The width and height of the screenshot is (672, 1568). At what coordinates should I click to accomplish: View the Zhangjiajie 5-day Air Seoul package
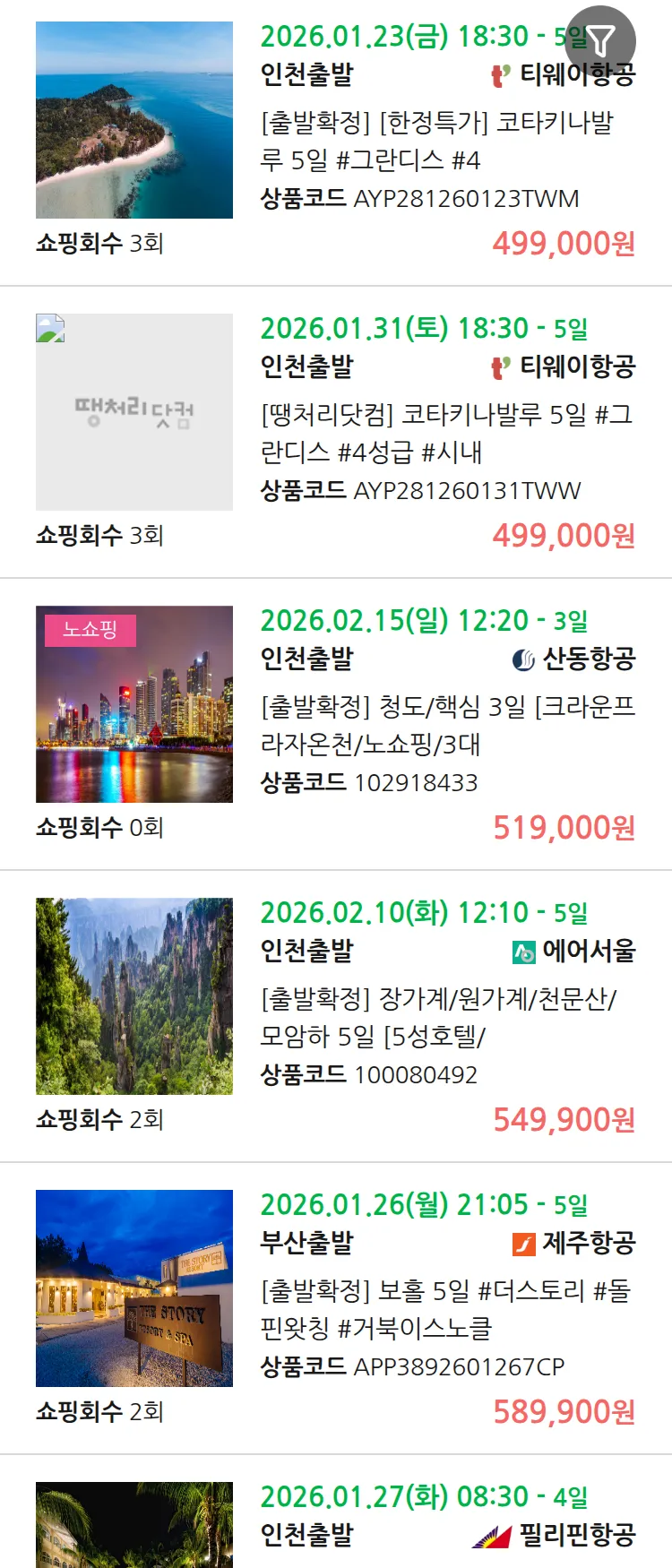pos(437,1017)
